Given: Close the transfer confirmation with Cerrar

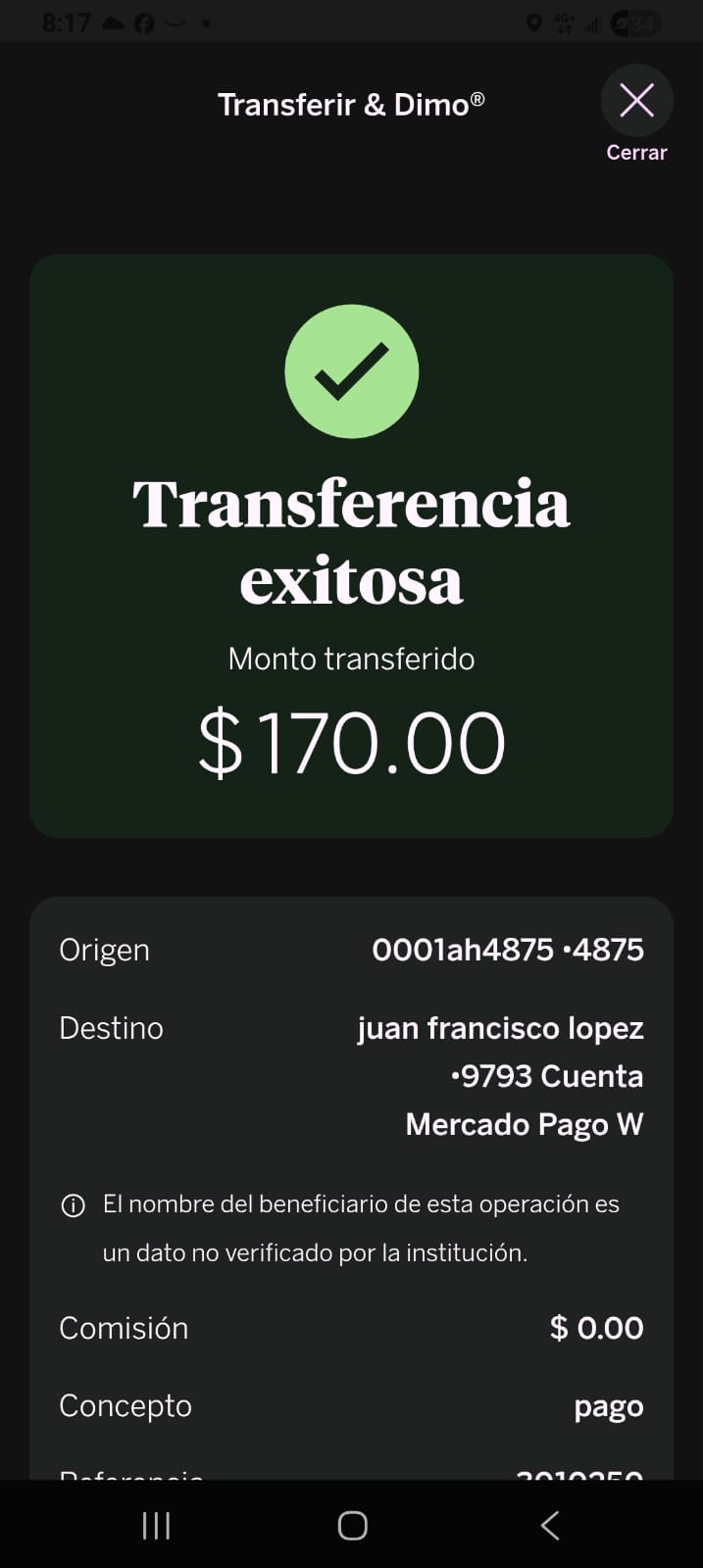Looking at the screenshot, I should click(636, 102).
